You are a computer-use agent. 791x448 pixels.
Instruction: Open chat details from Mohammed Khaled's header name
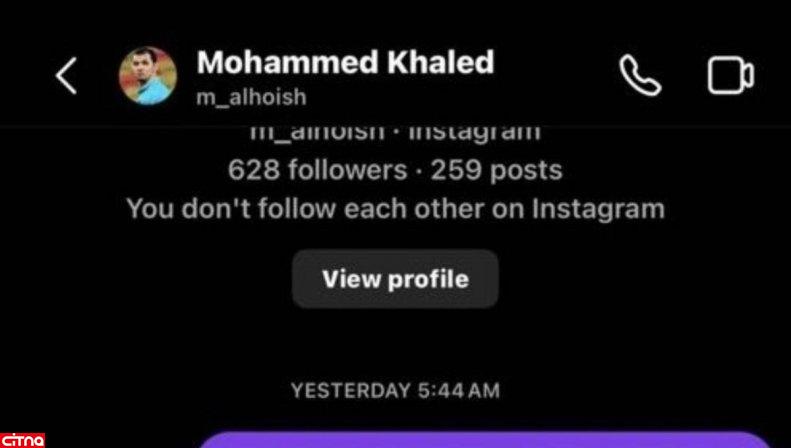pos(345,63)
